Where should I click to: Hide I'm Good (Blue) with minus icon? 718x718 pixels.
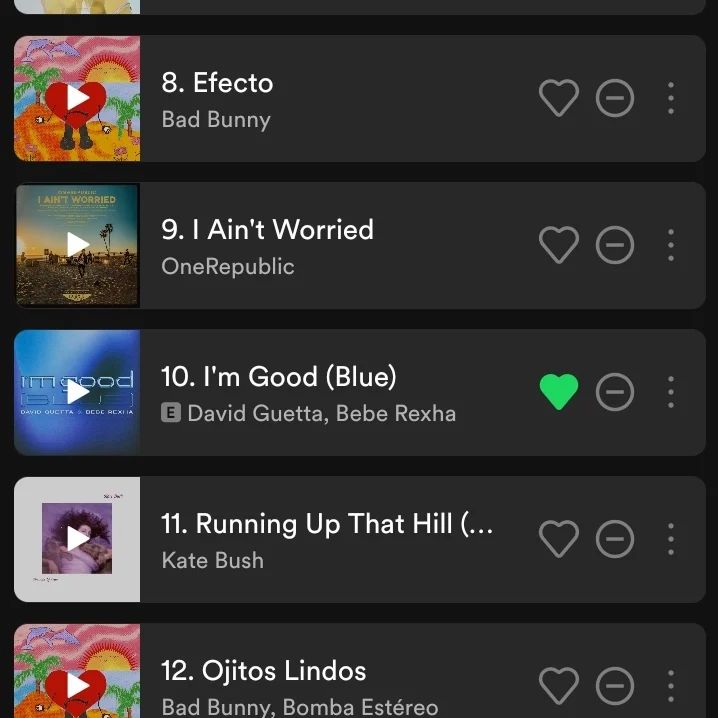coord(615,392)
